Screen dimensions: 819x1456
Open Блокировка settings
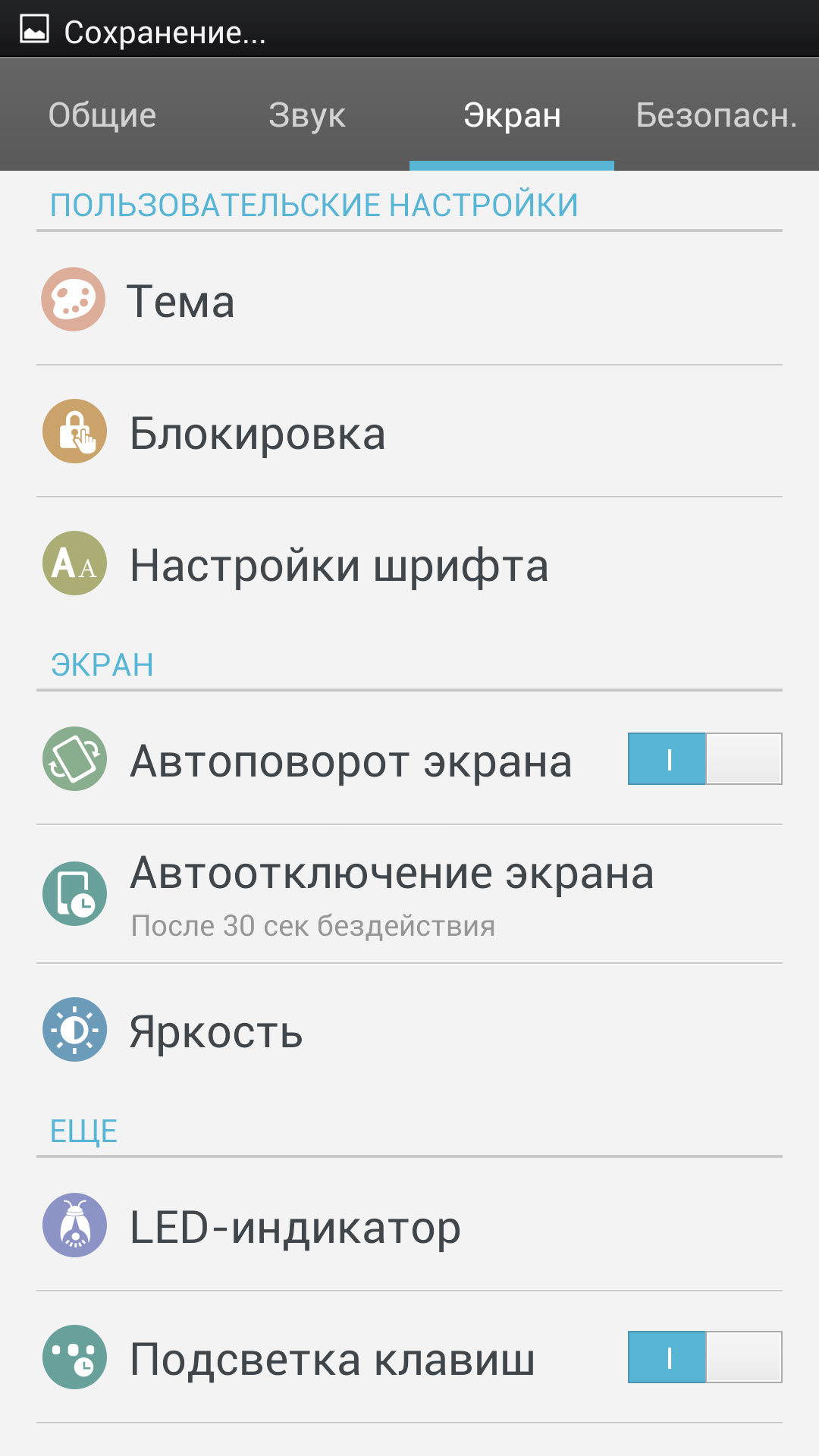pyautogui.click(x=409, y=431)
